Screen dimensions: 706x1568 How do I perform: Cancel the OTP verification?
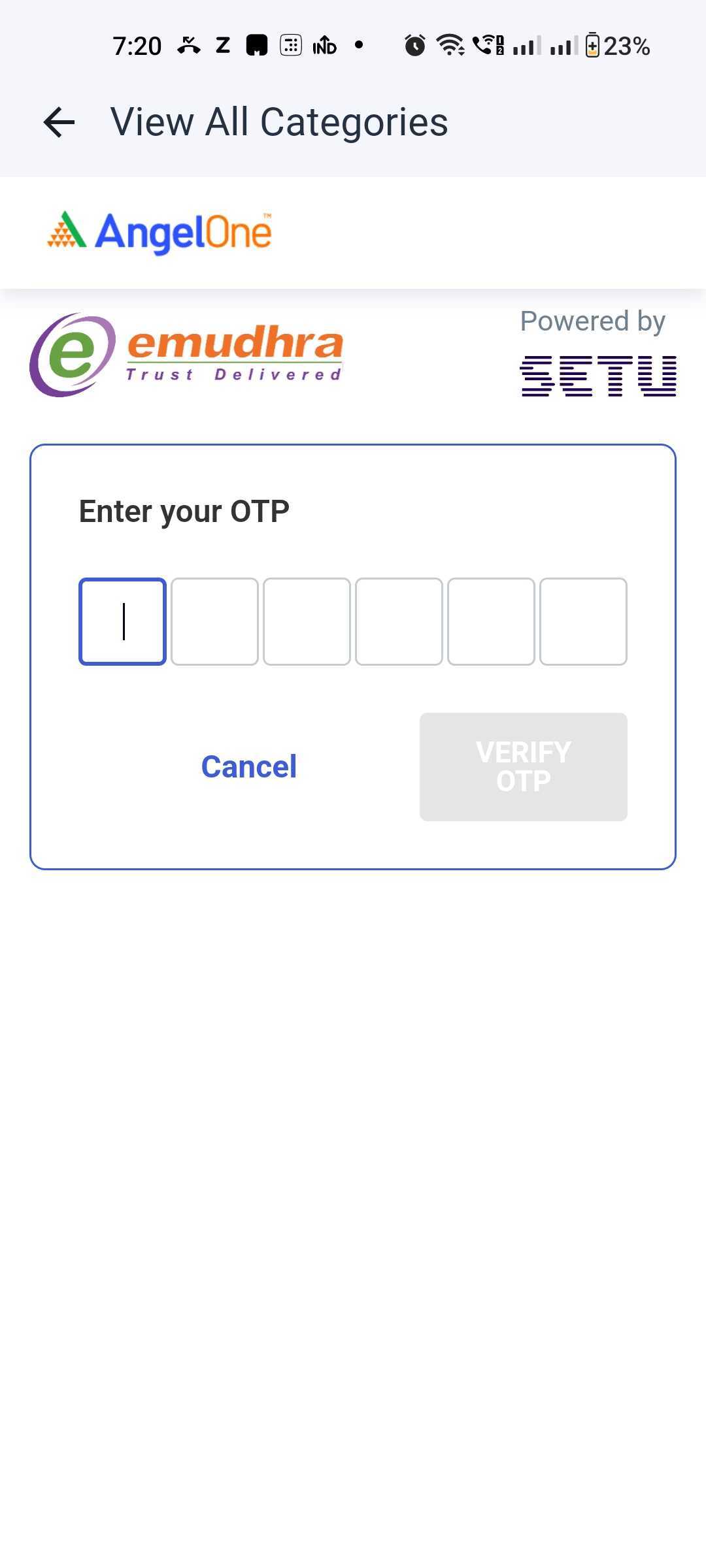248,766
